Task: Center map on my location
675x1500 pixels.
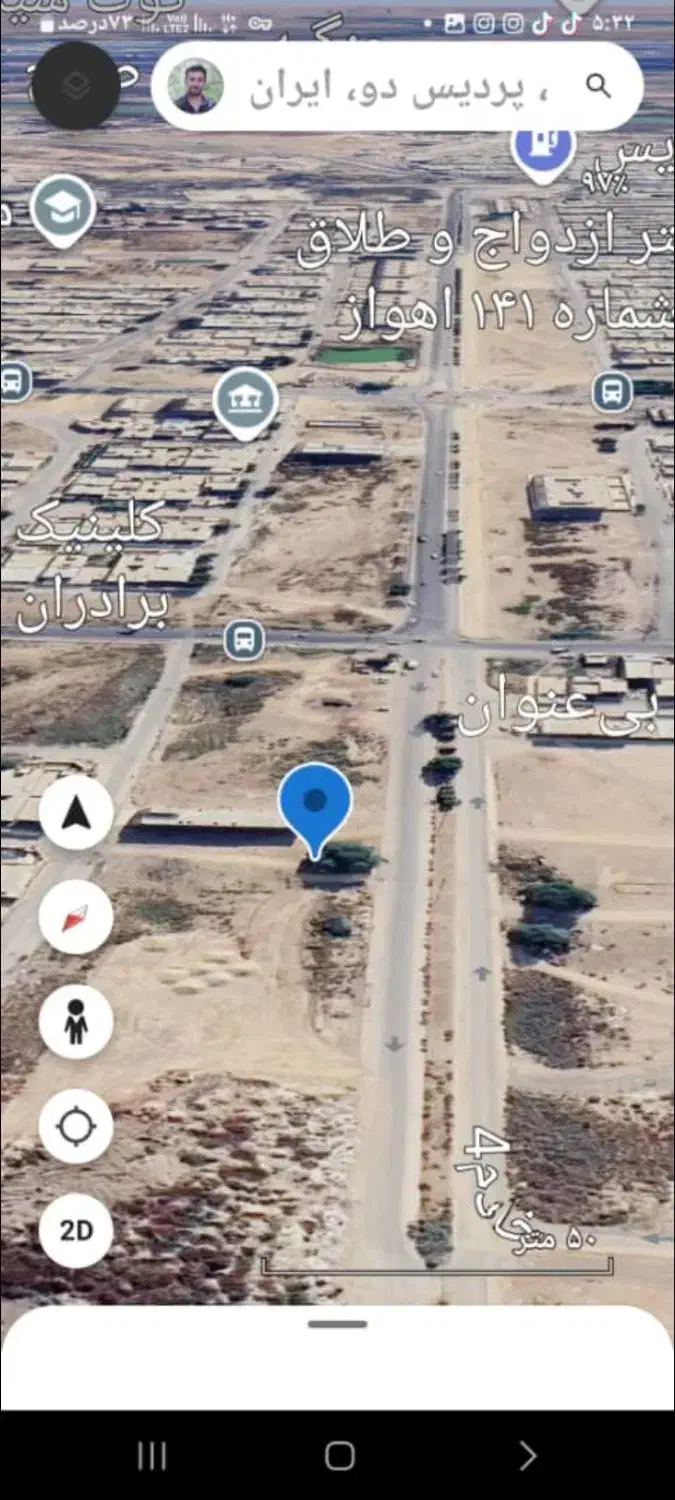Action: pos(76,1126)
